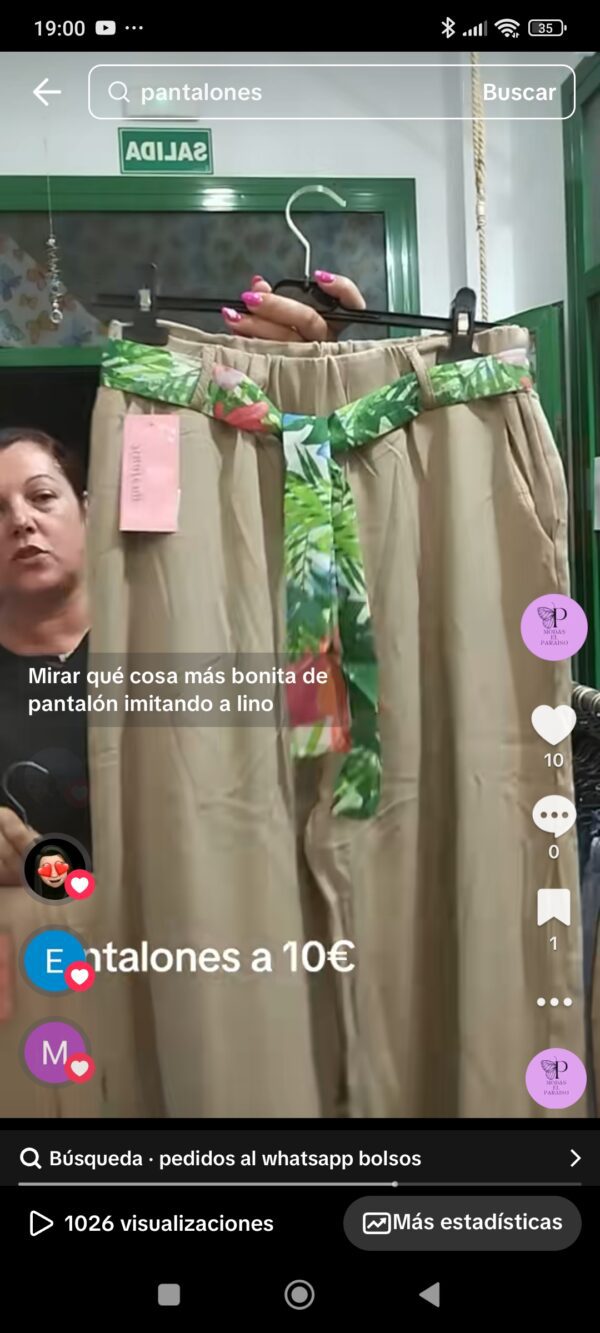Viewport: 600px width, 1333px height.
Task: Open the spinning sound disc
Action: [x=555, y=1078]
